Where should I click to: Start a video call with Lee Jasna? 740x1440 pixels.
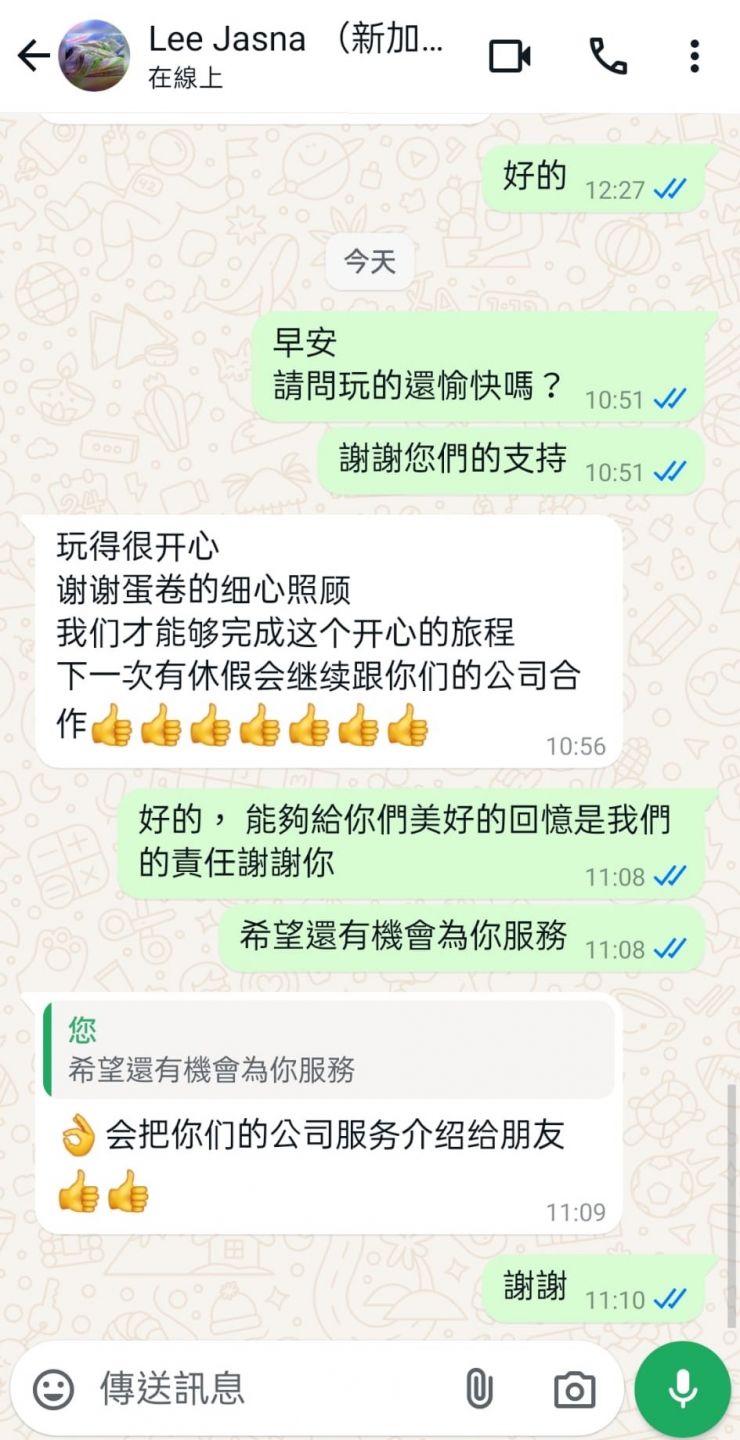click(509, 56)
